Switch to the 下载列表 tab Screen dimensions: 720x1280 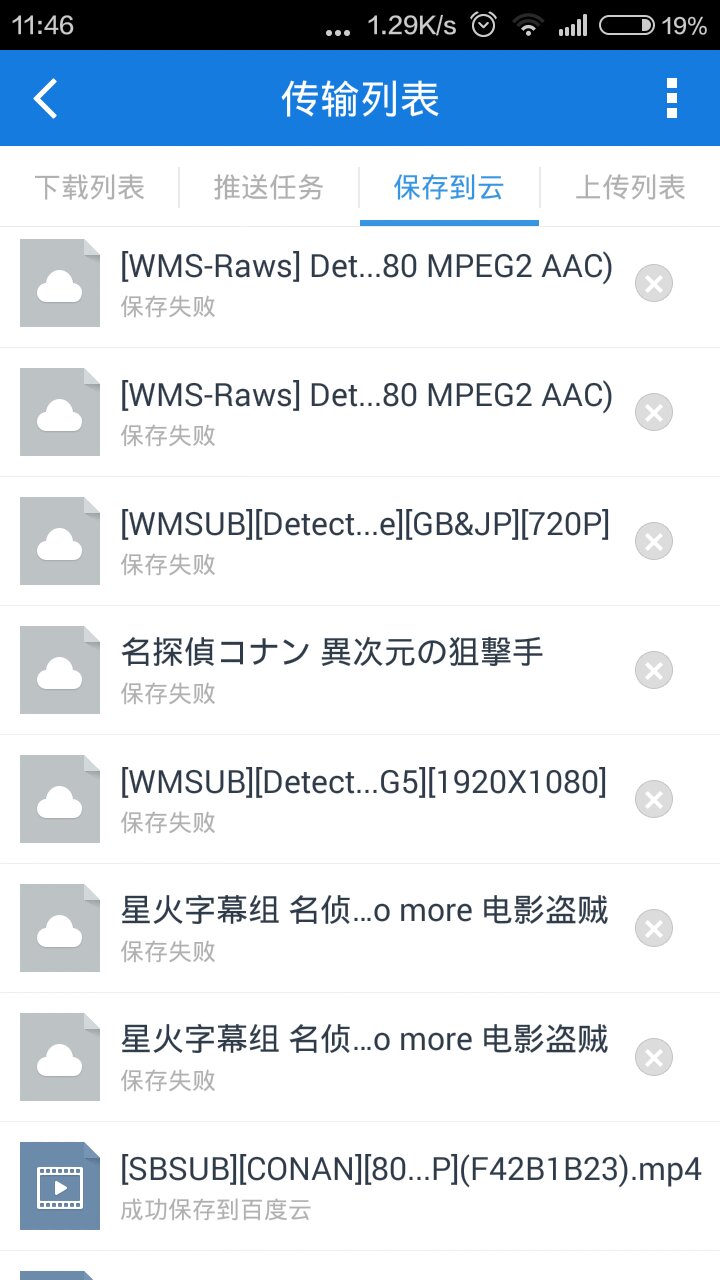(89, 187)
